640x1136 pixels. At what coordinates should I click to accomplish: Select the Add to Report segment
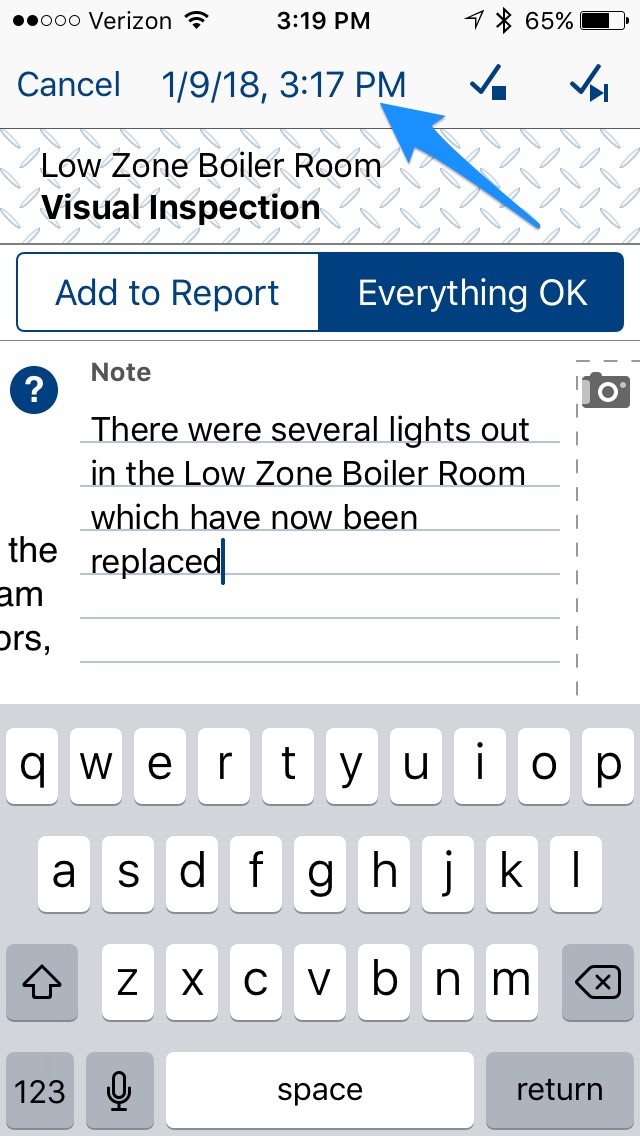click(x=168, y=293)
